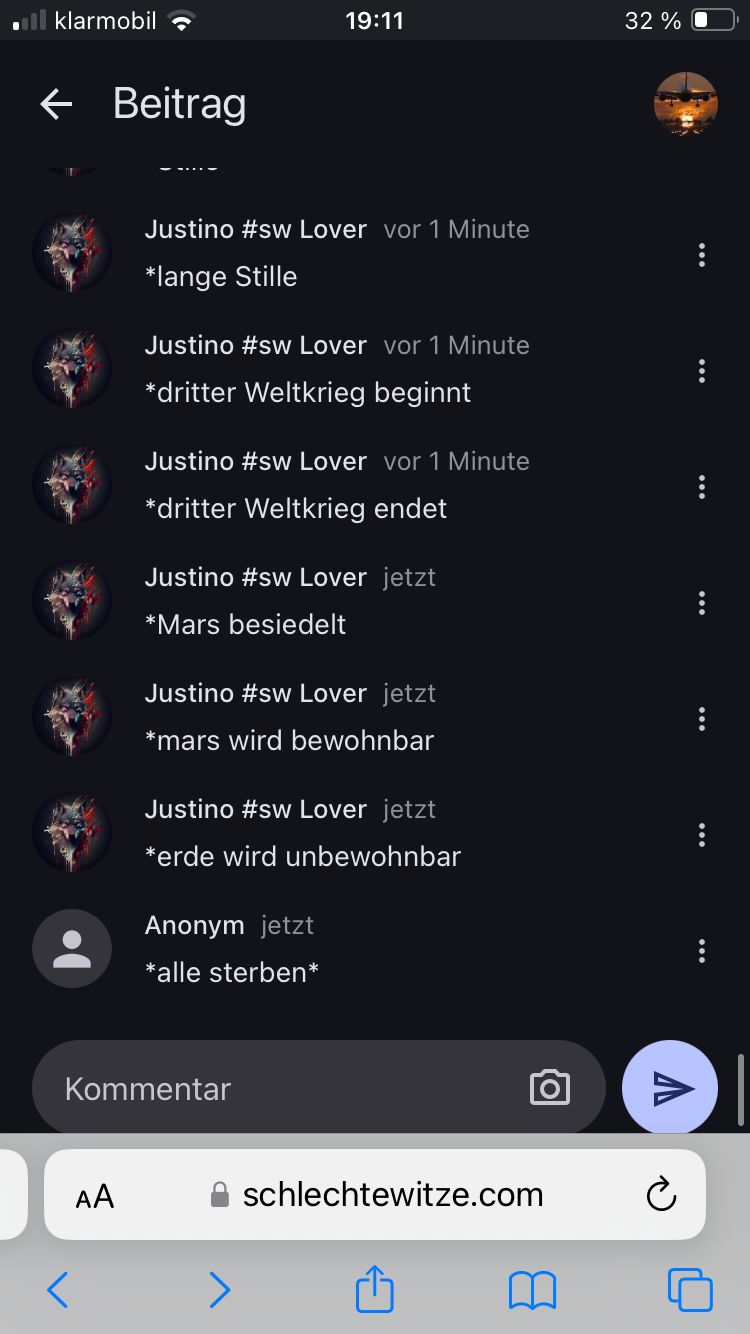The width and height of the screenshot is (750, 1334).
Task: Go back from the Beitrag page
Action: point(56,104)
